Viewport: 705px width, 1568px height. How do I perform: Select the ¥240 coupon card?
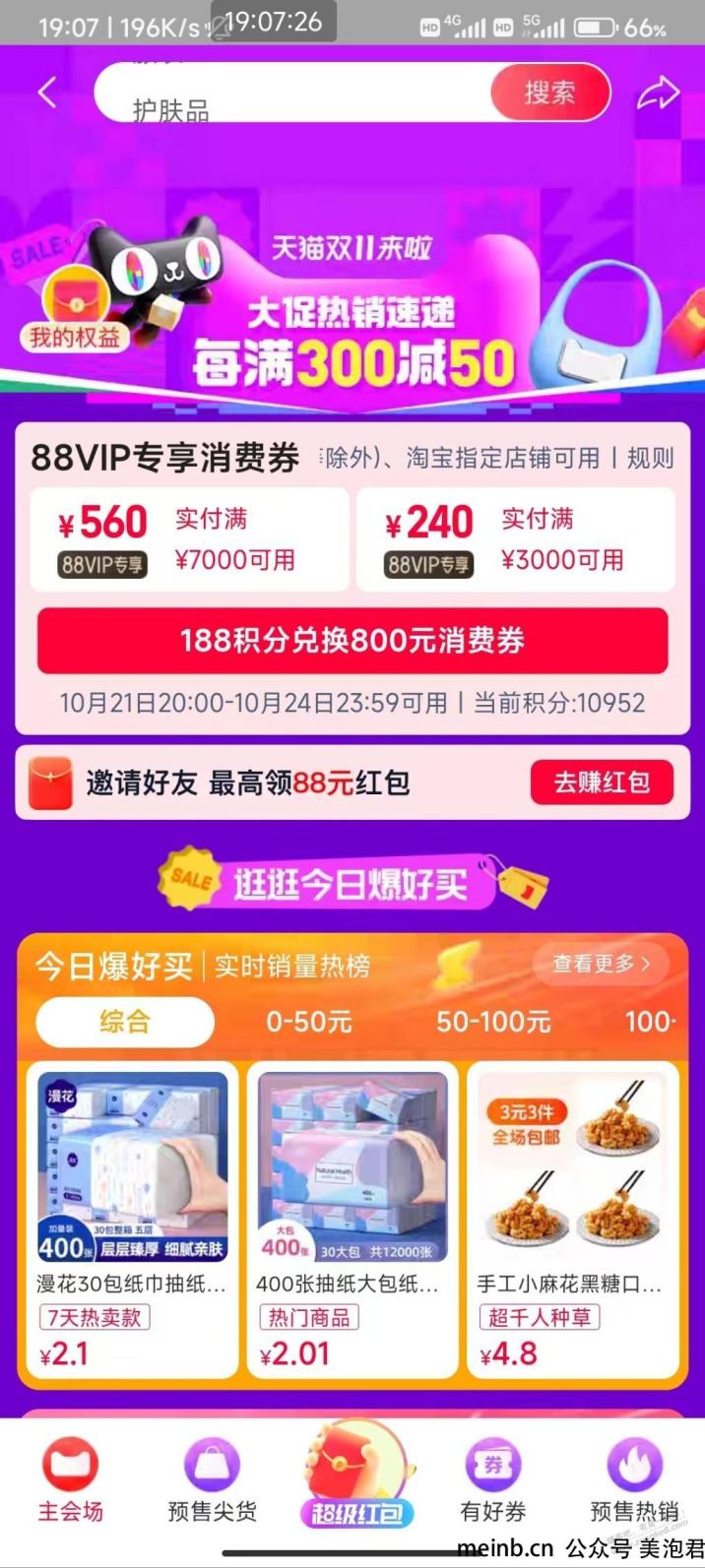(515, 539)
